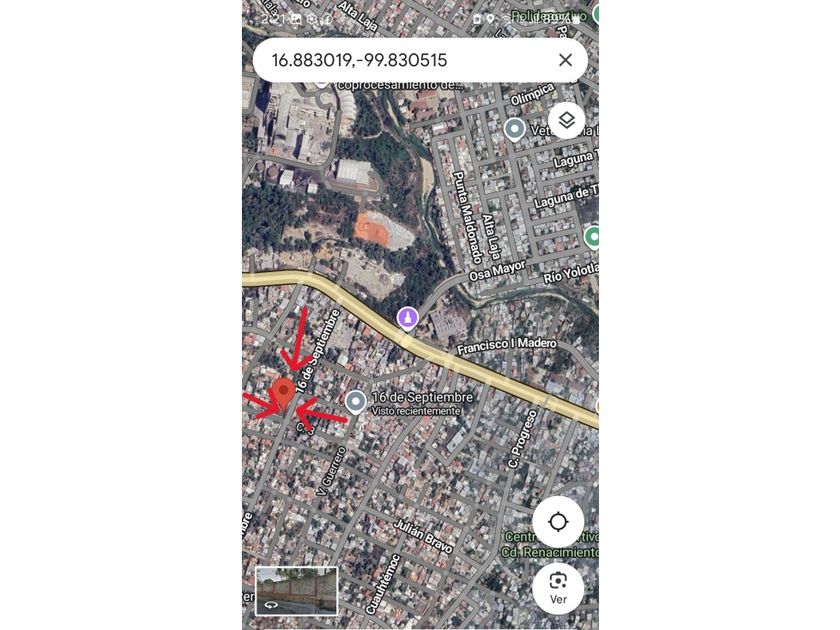Tap the red dropped pin

(283, 393)
